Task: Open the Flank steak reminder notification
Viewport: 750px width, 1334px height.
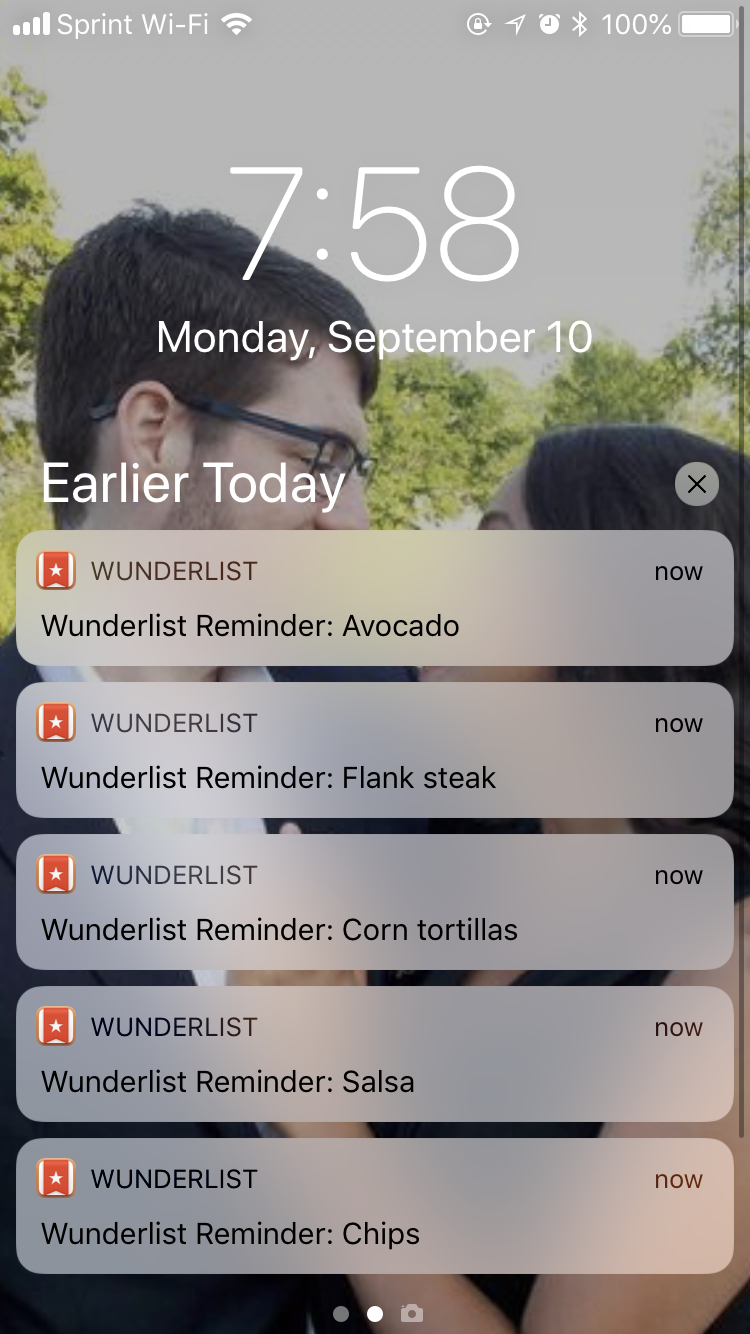Action: [x=375, y=750]
